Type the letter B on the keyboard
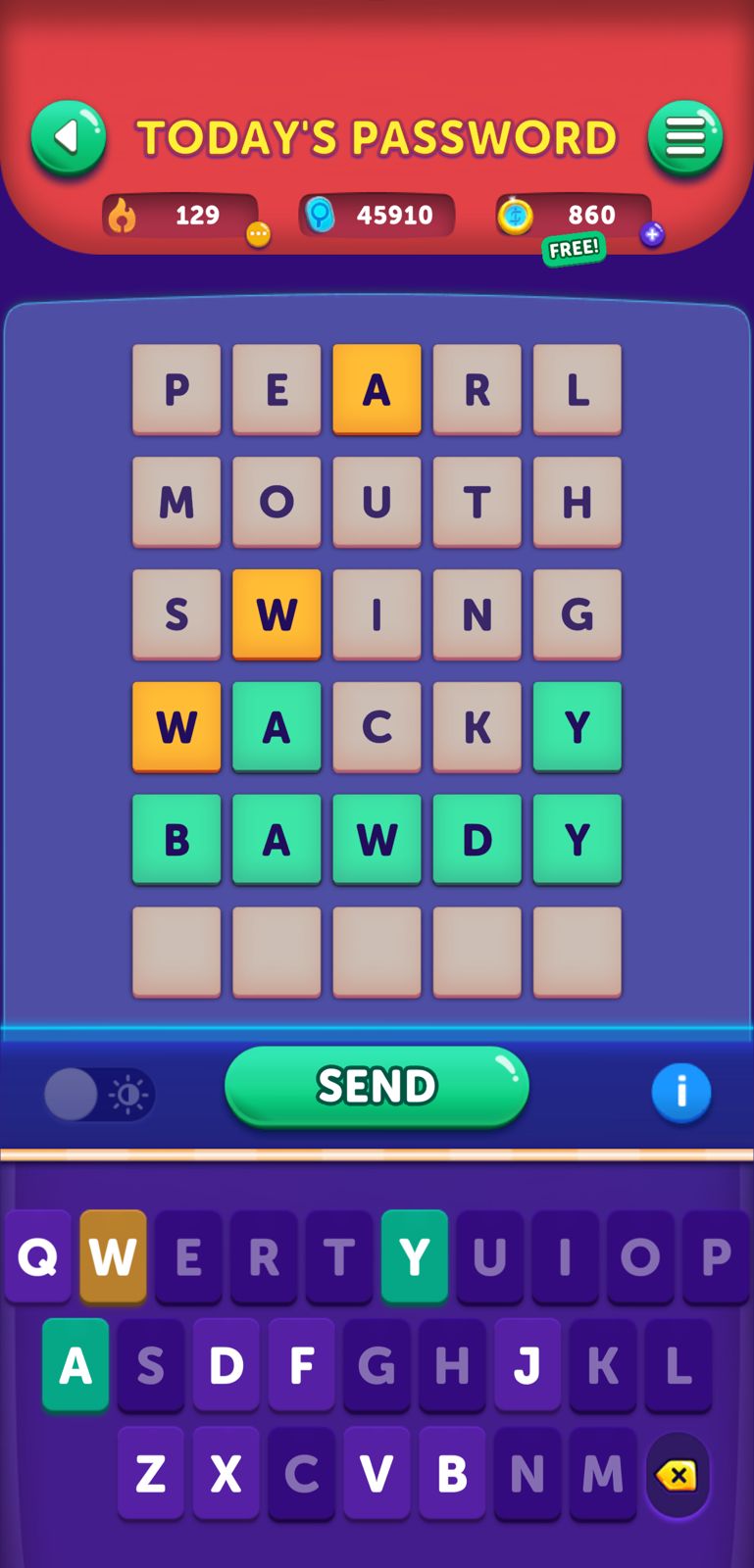Screen dimensions: 754x1568 [x=452, y=1473]
